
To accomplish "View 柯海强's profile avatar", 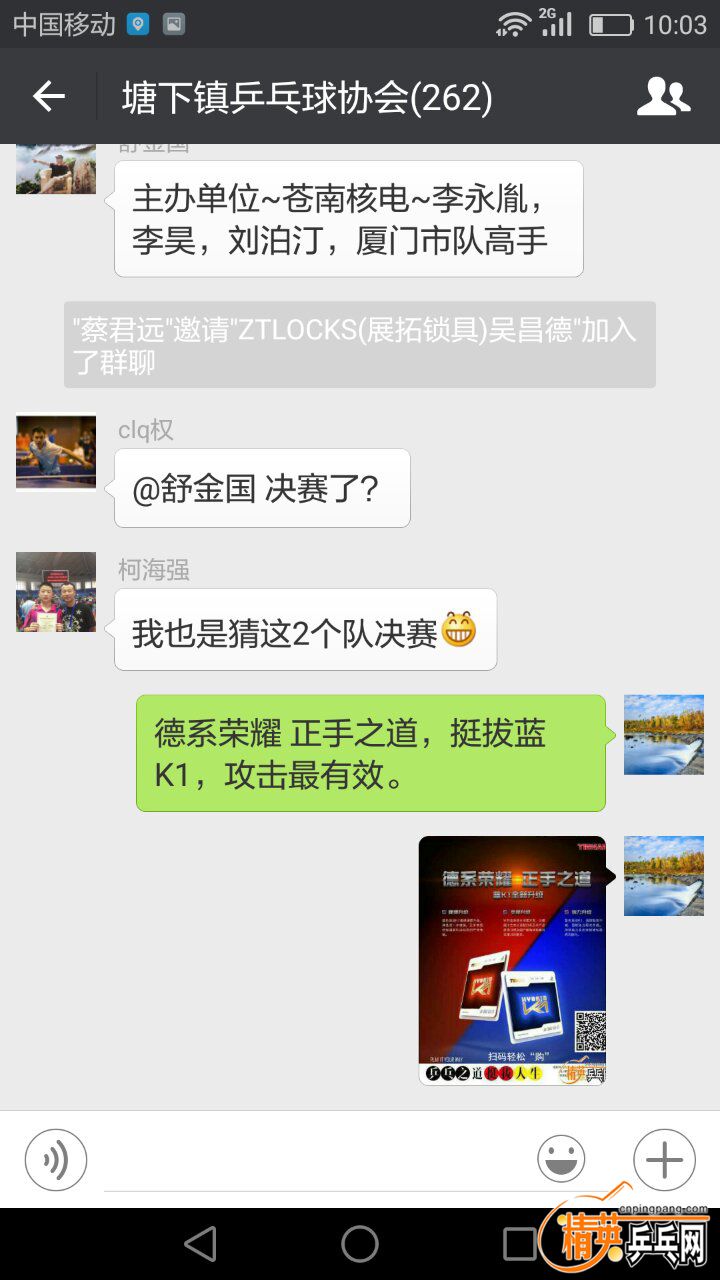I will click(x=56, y=592).
